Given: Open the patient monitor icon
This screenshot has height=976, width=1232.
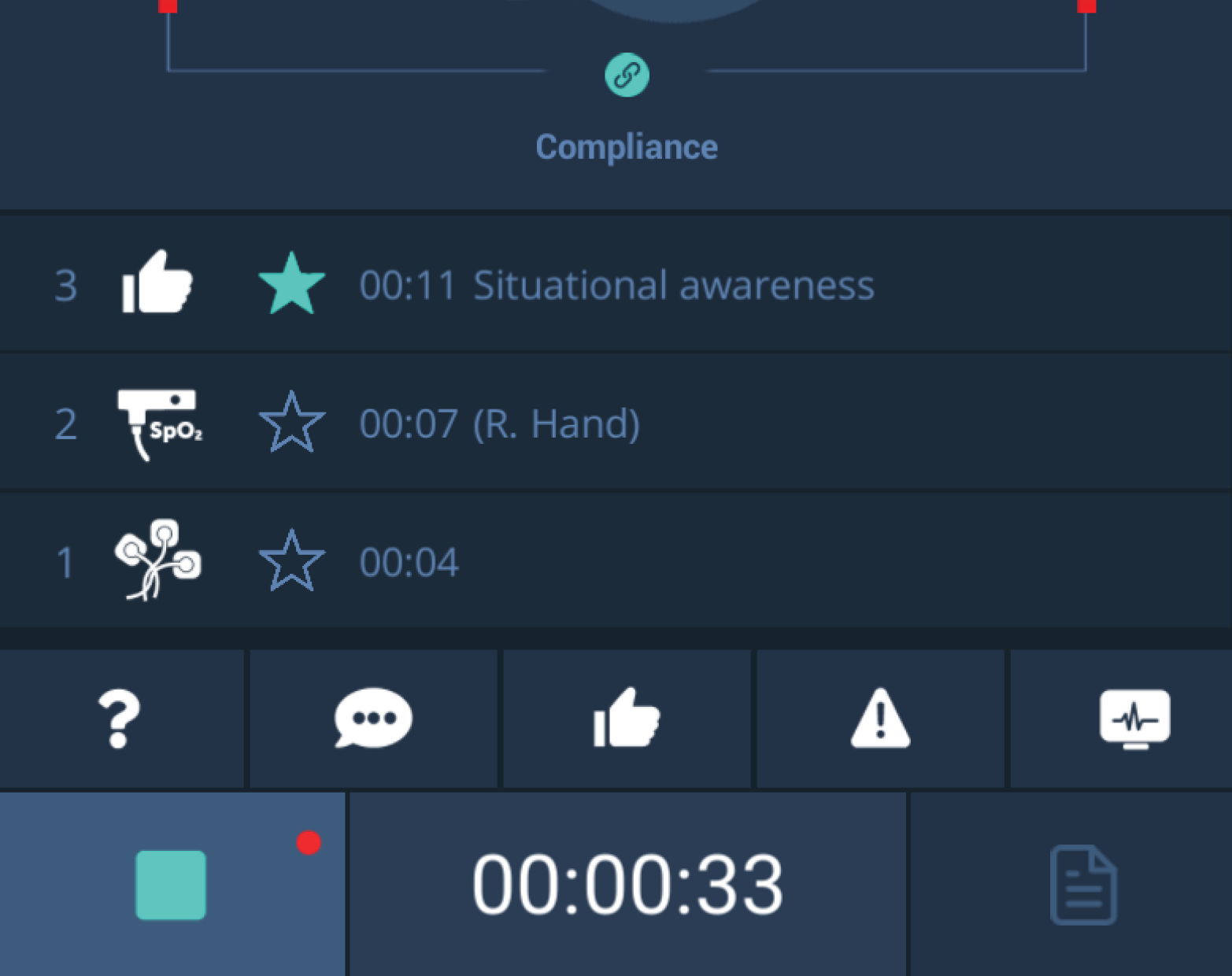Looking at the screenshot, I should coord(1134,719).
